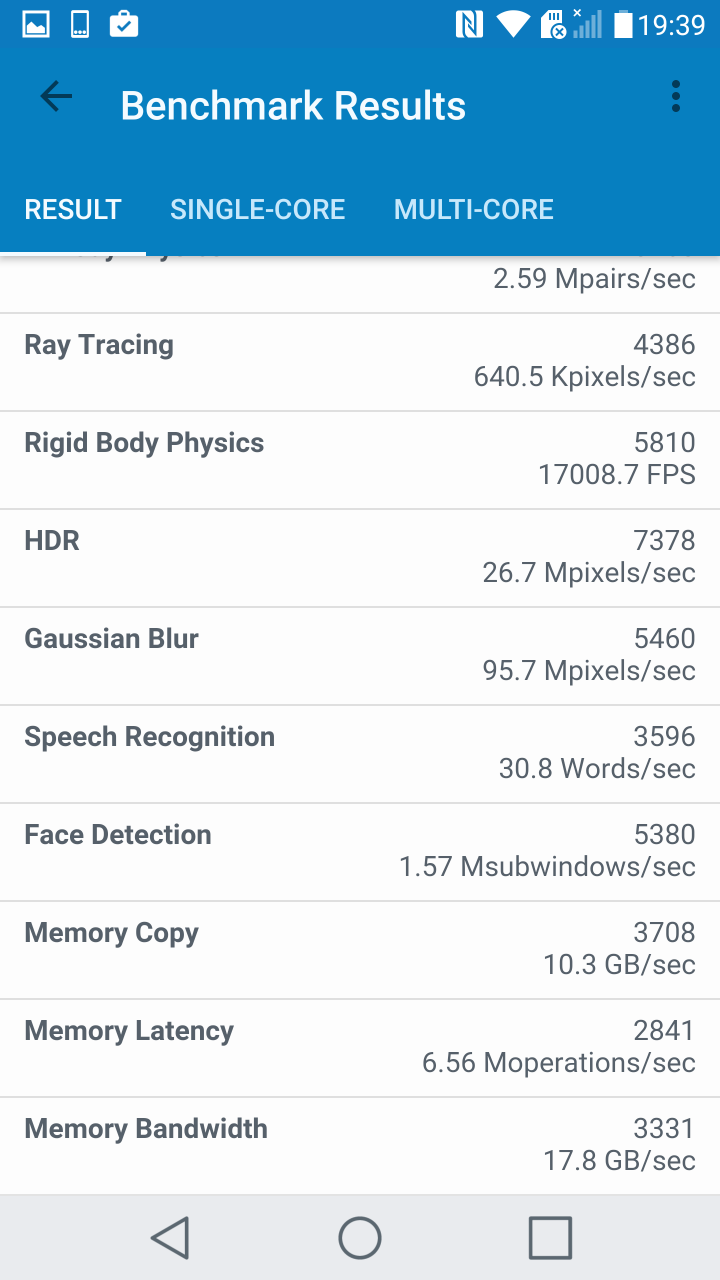Tap the system home button

point(360,1238)
